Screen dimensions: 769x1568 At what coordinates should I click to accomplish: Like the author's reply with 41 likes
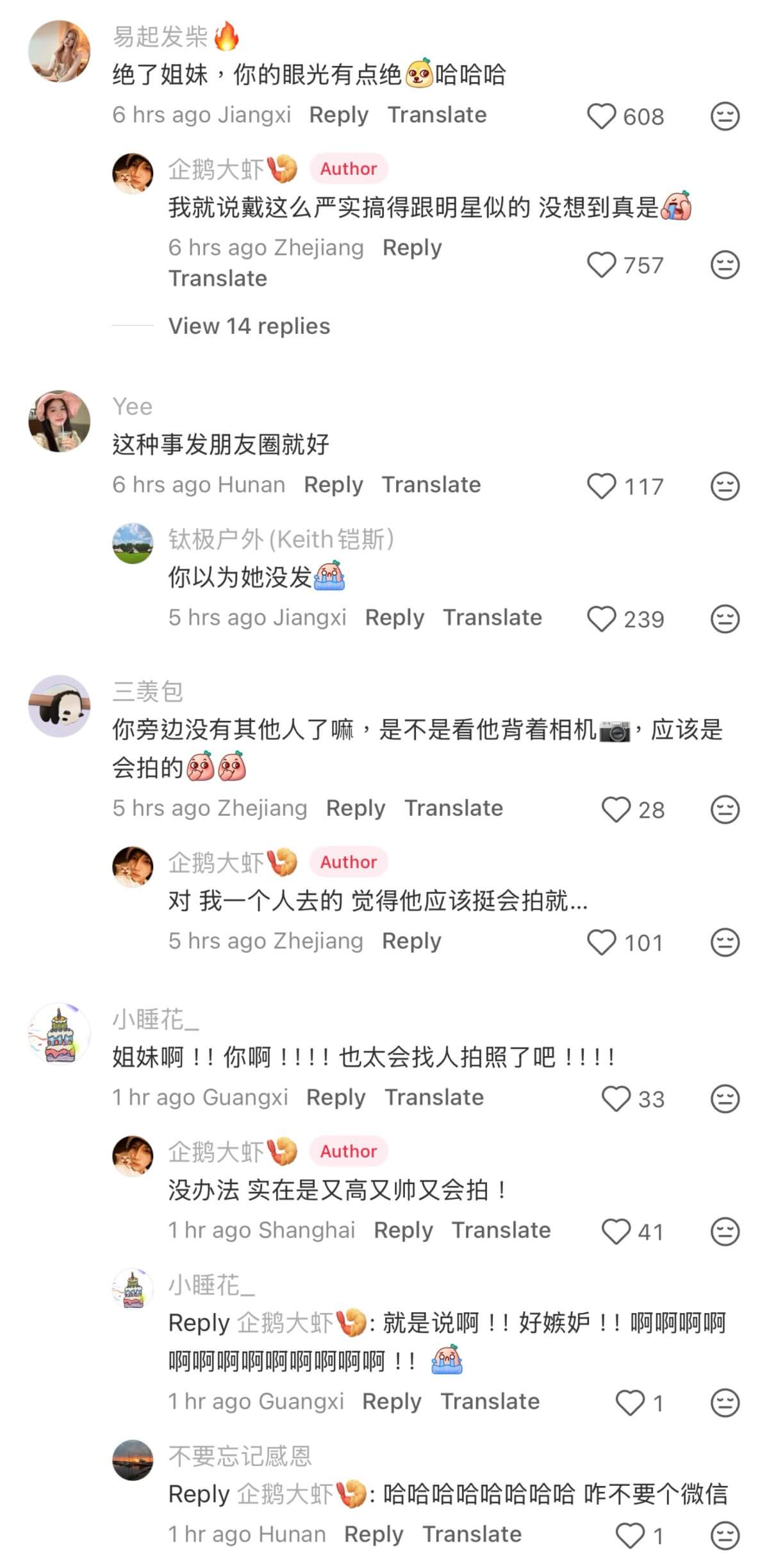616,1232
